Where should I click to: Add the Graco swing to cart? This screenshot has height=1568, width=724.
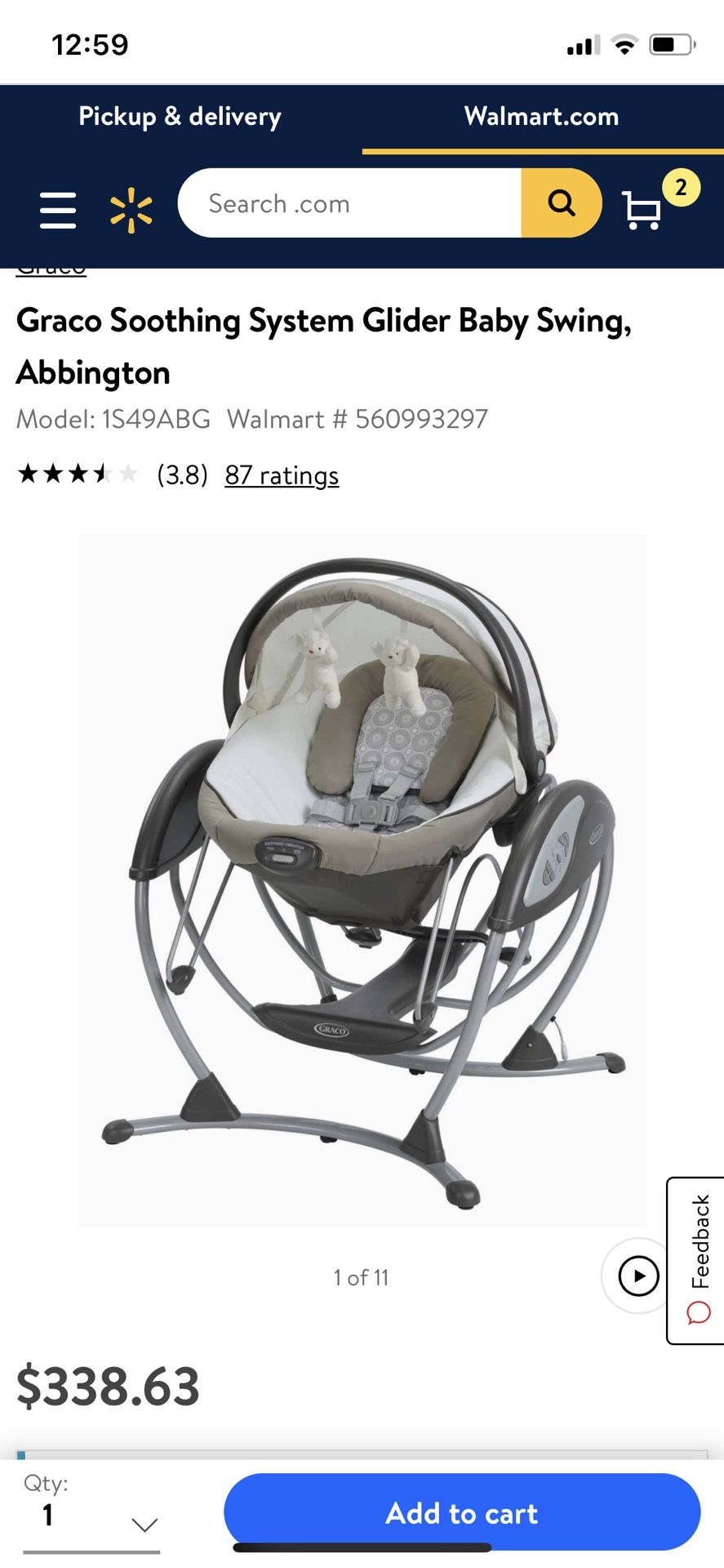click(462, 1512)
